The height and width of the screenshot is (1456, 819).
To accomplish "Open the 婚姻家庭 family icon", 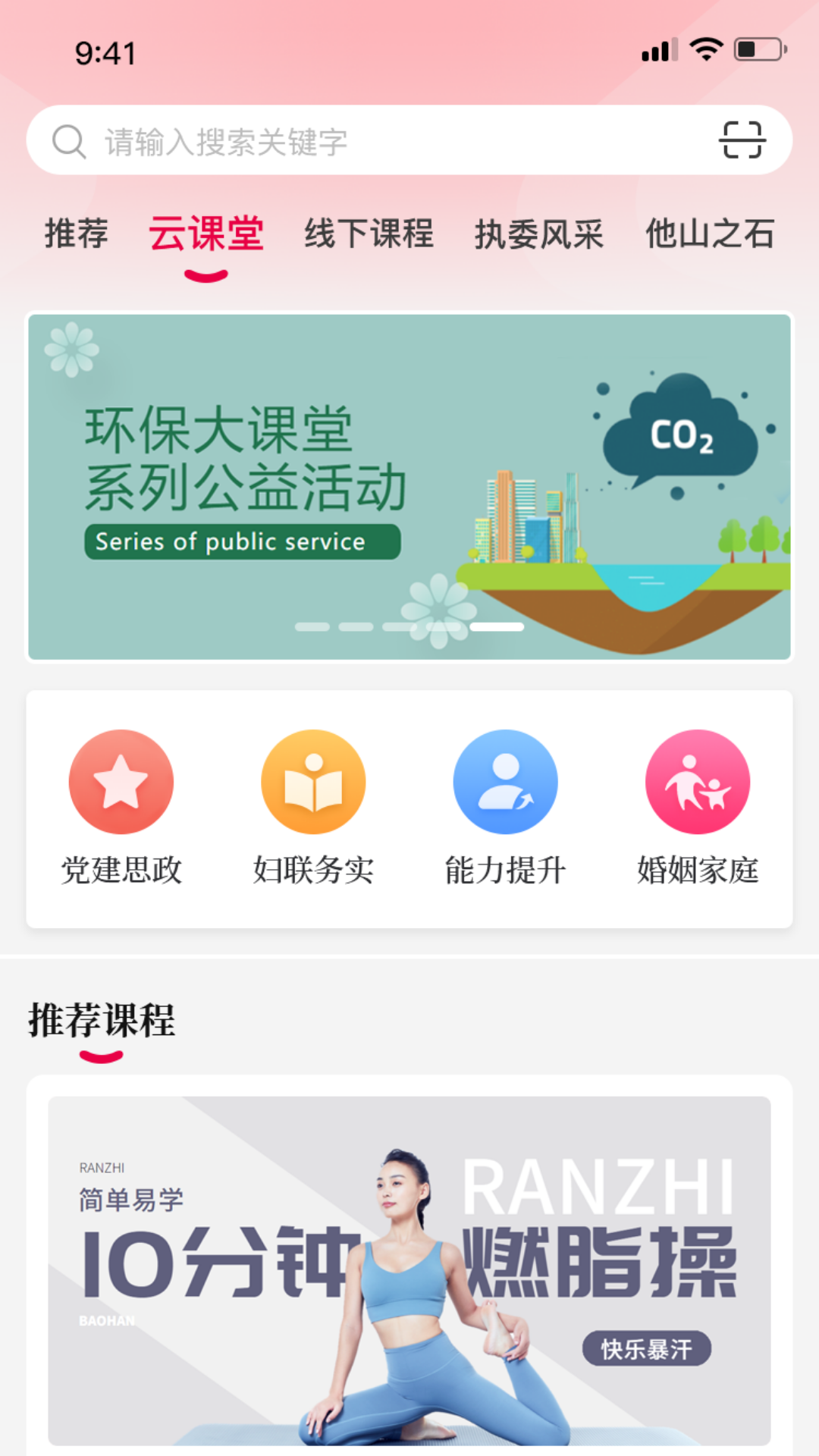I will [x=697, y=781].
